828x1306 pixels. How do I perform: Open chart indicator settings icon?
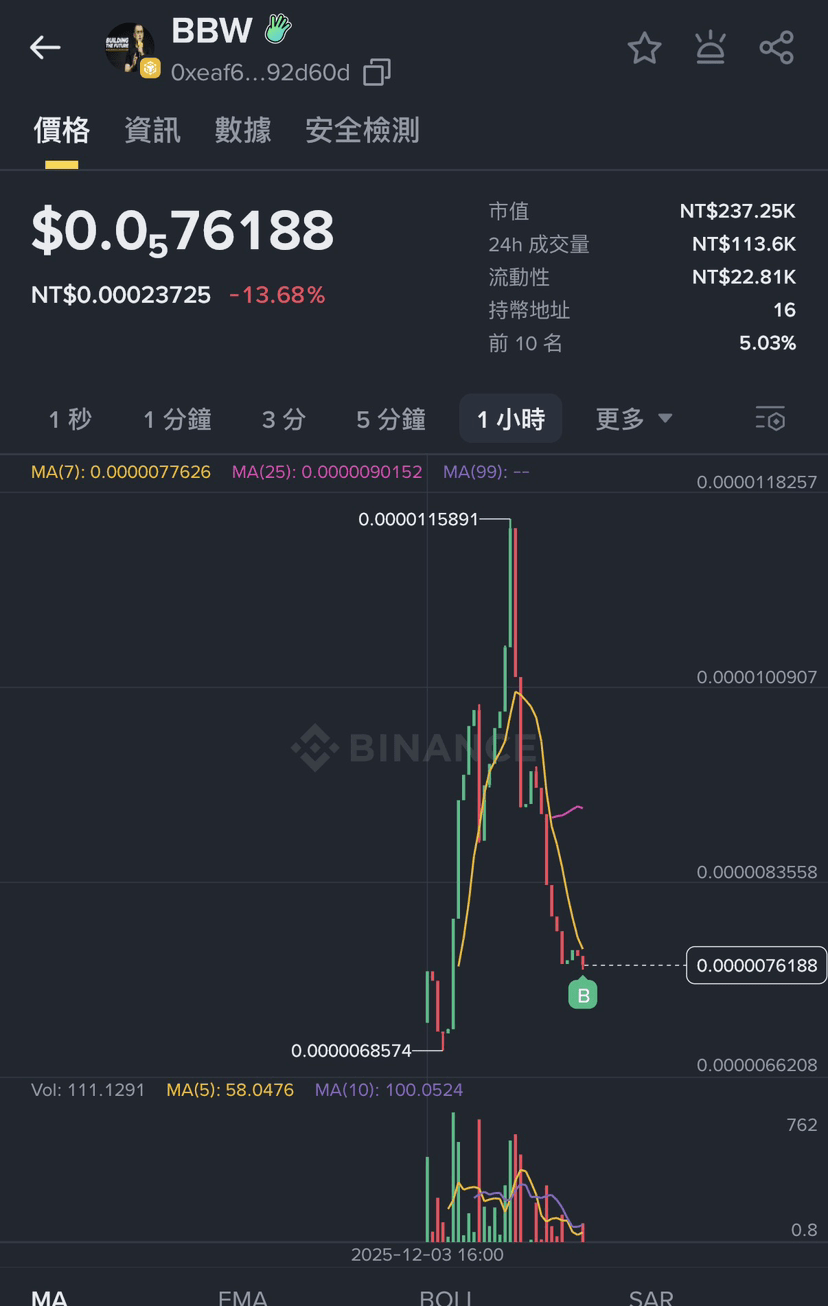pos(770,419)
